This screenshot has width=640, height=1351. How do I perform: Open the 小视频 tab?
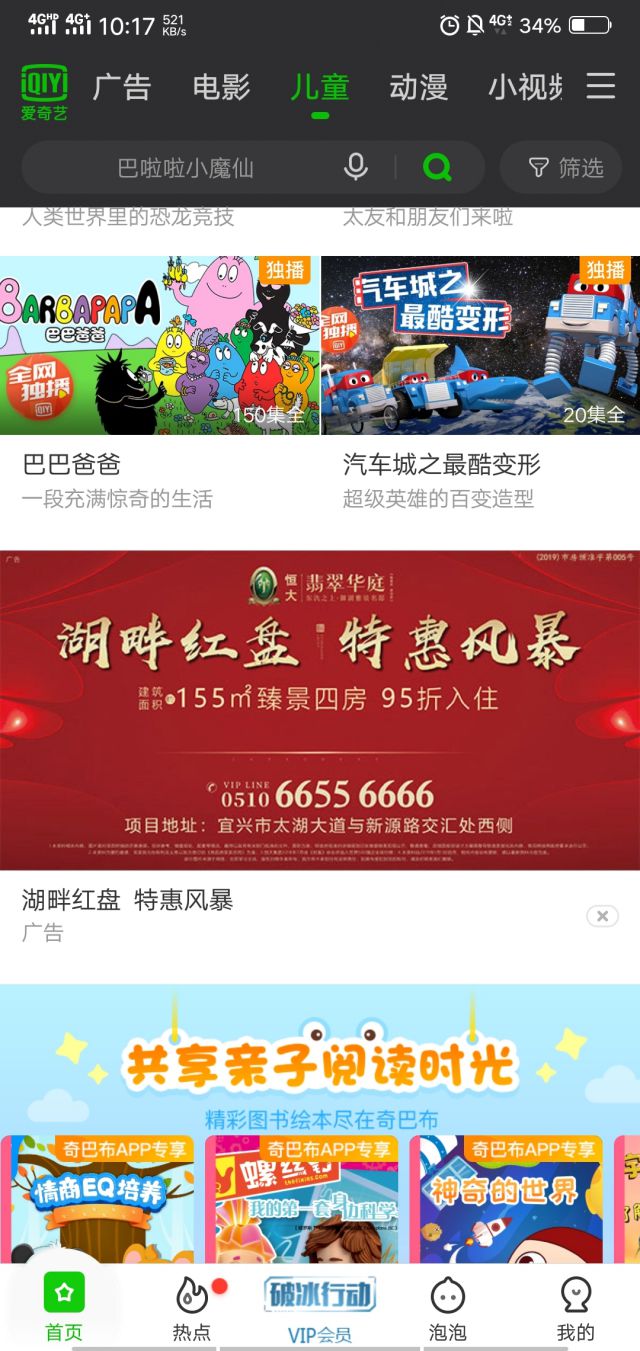pyautogui.click(x=524, y=87)
